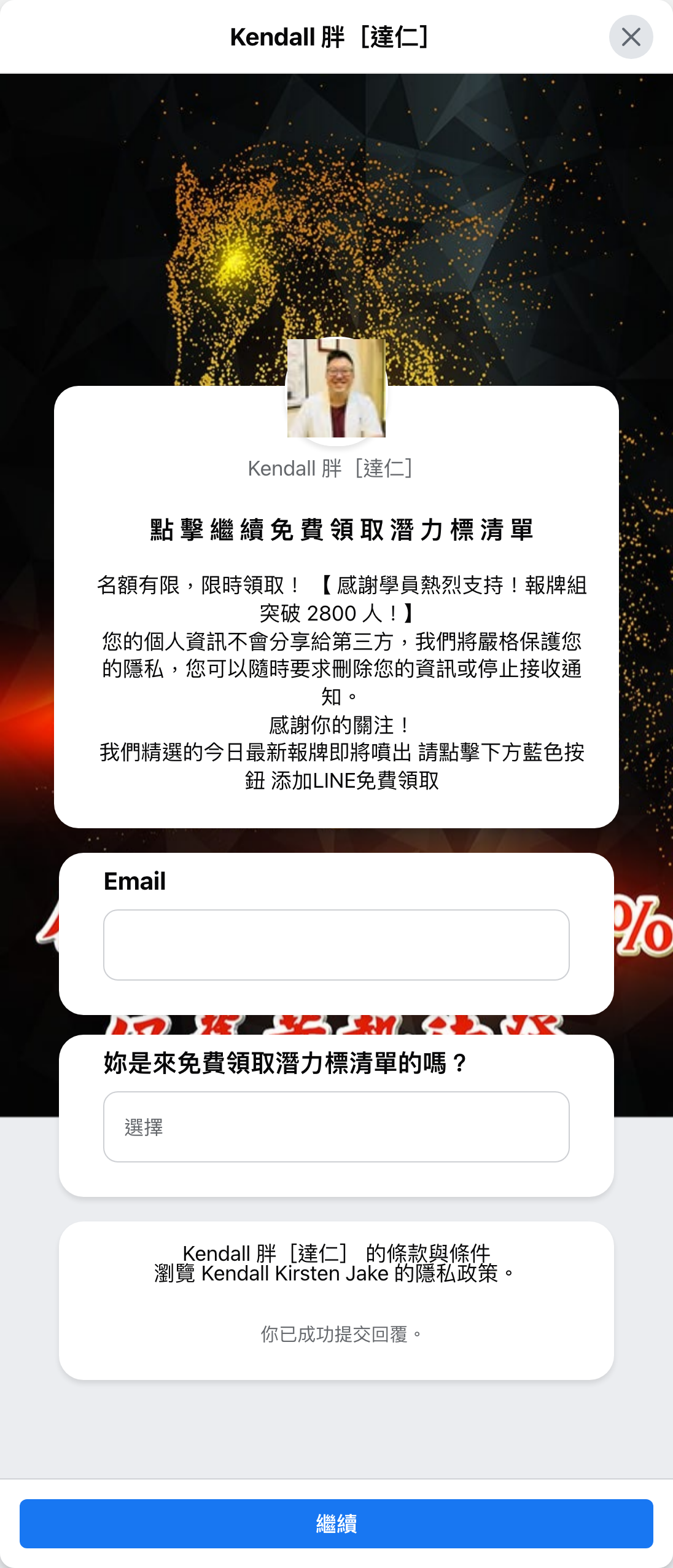Click inside the Email input field
Viewport: 673px width, 1568px height.
tap(336, 946)
